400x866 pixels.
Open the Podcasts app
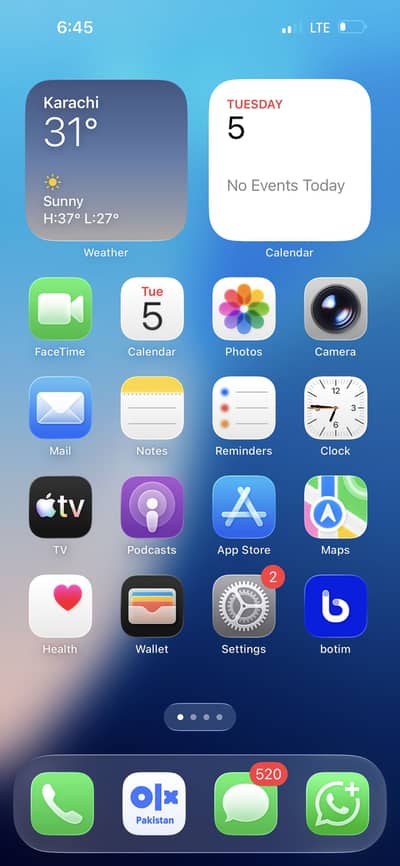click(152, 507)
